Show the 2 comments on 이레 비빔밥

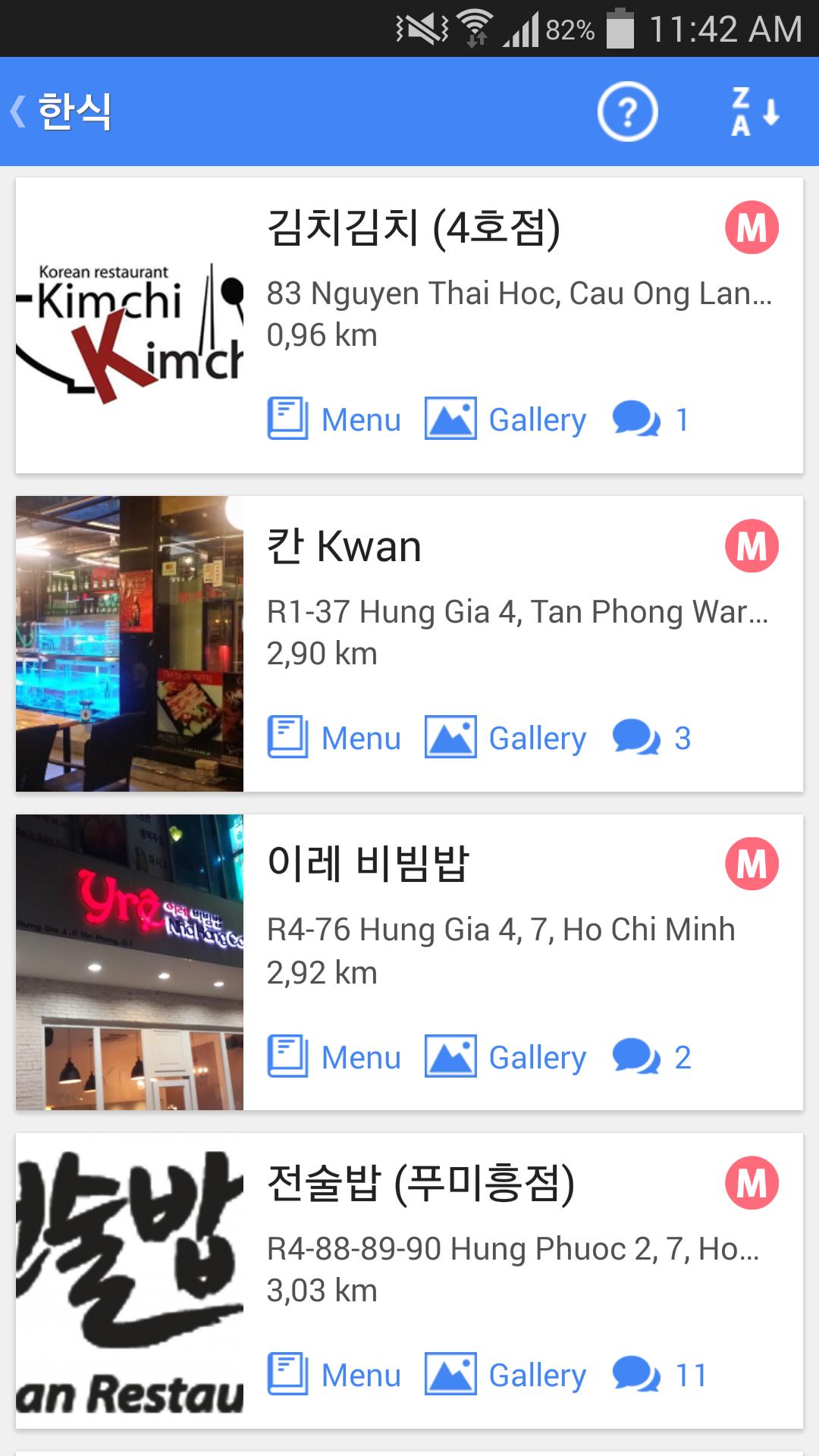click(652, 1057)
